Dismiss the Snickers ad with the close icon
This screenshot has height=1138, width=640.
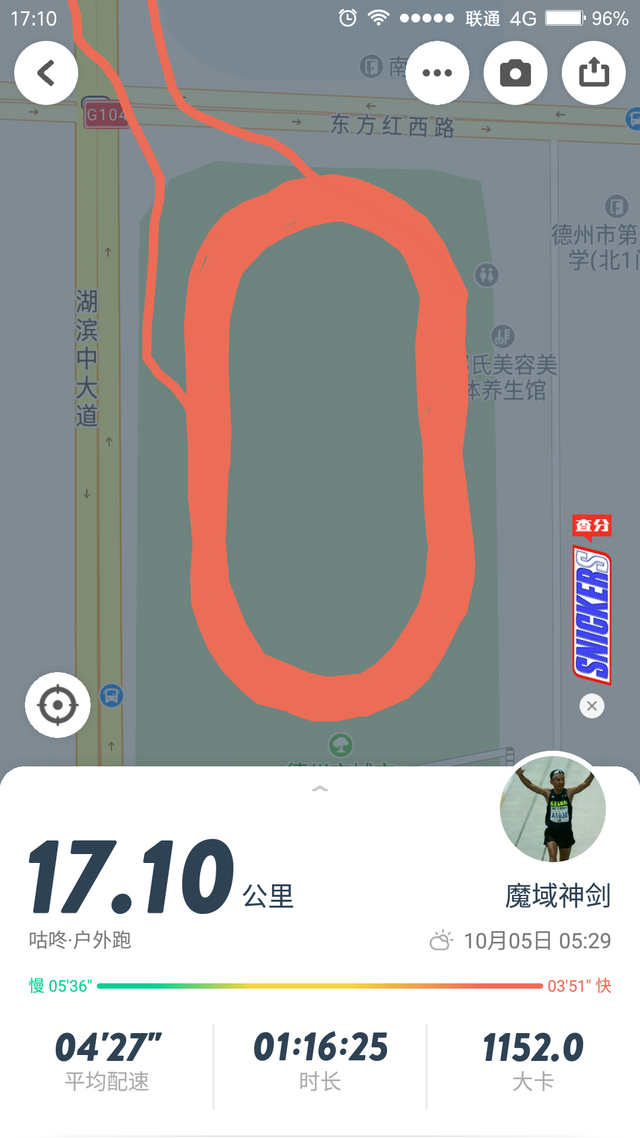tap(592, 706)
